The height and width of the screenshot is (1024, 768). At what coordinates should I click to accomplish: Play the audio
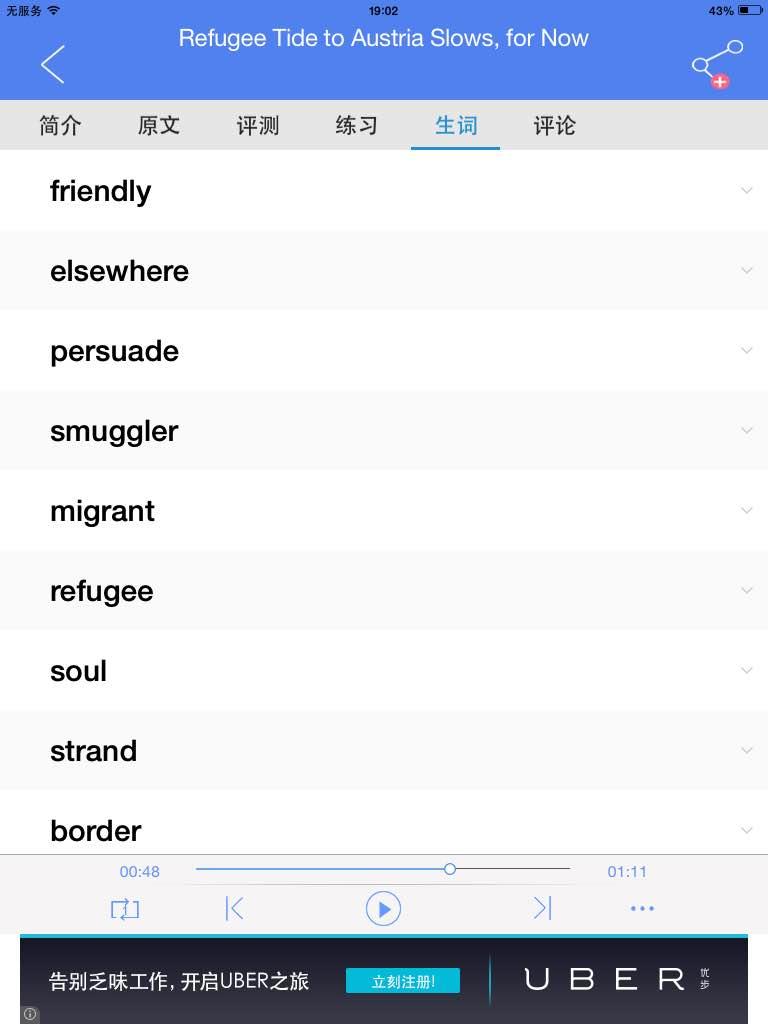point(383,908)
